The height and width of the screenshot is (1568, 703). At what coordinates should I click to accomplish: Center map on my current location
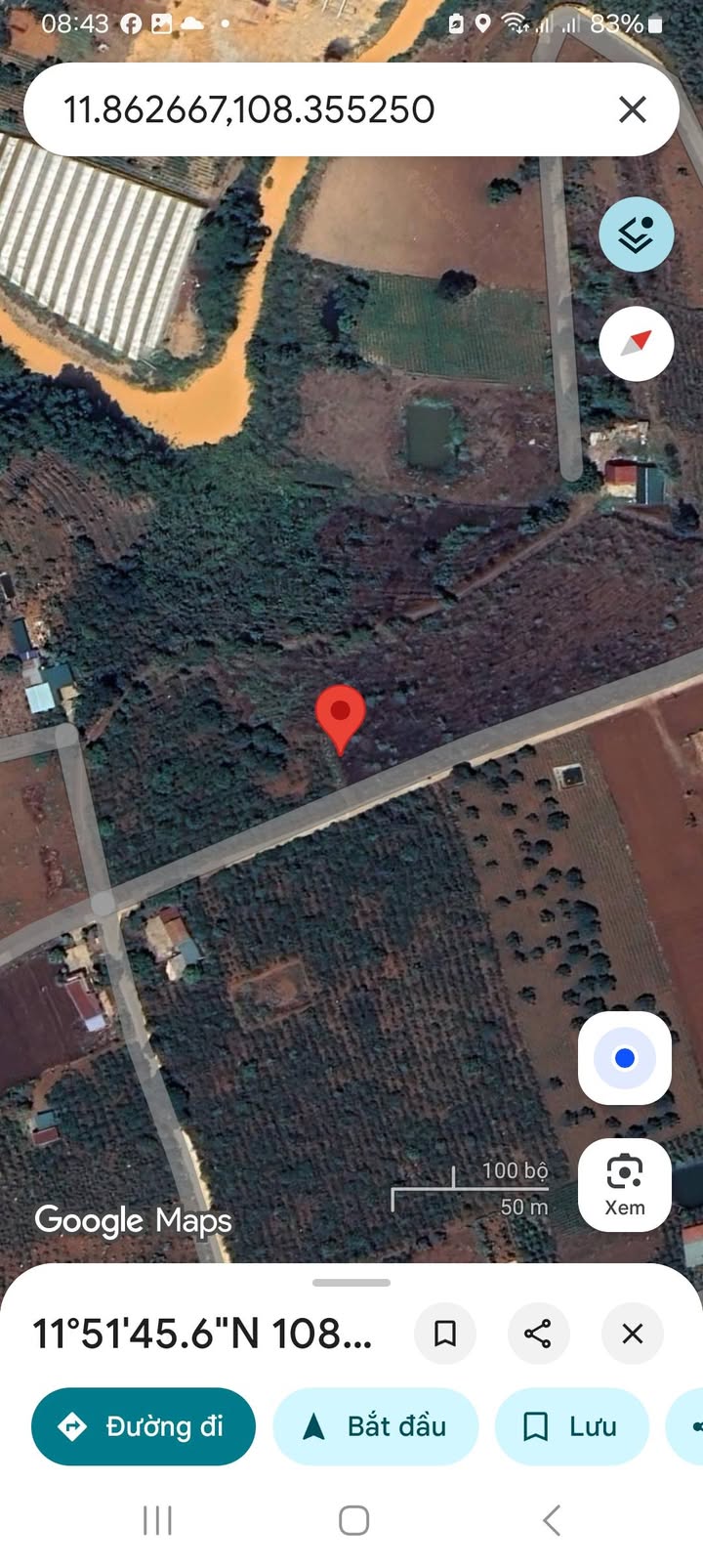point(625,1058)
